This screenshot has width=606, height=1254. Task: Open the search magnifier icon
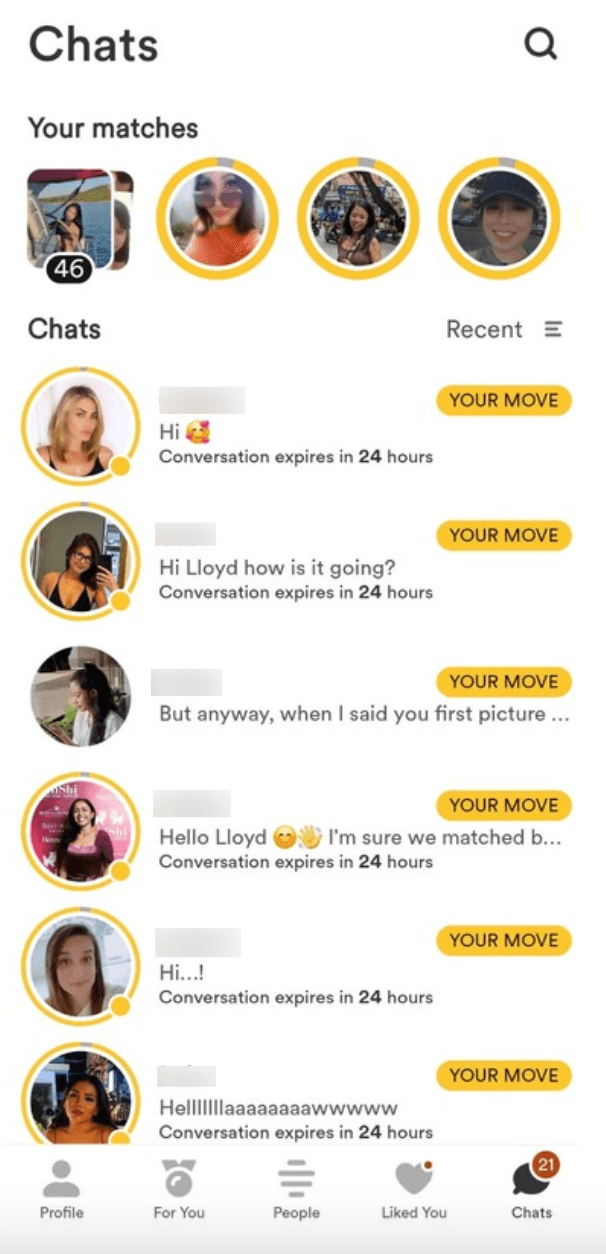pyautogui.click(x=541, y=44)
